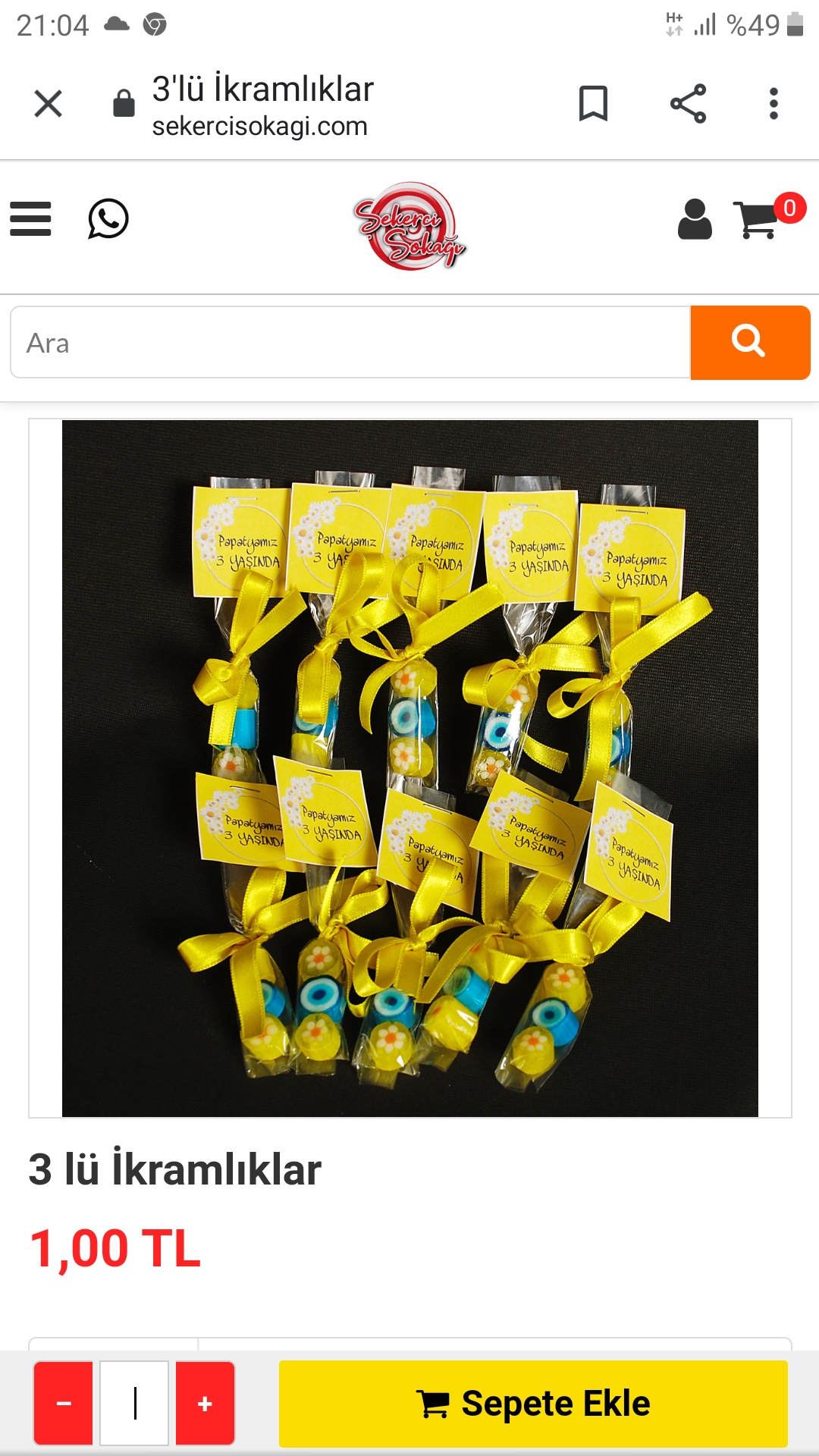Increase quantity with the plus button
This screenshot has width=819, height=1456.
(205, 1404)
